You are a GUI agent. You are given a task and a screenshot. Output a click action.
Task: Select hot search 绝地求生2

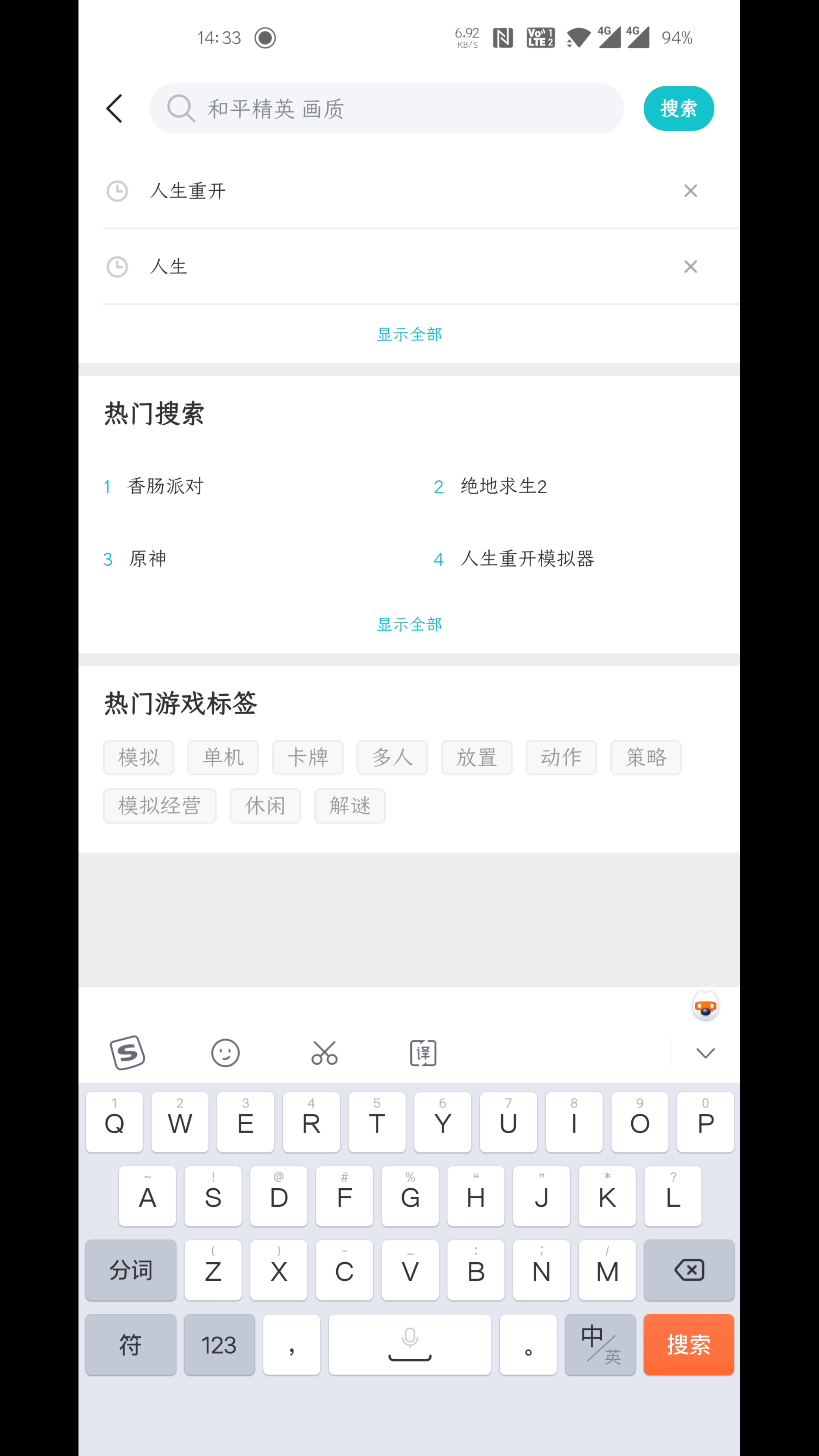pyautogui.click(x=503, y=486)
